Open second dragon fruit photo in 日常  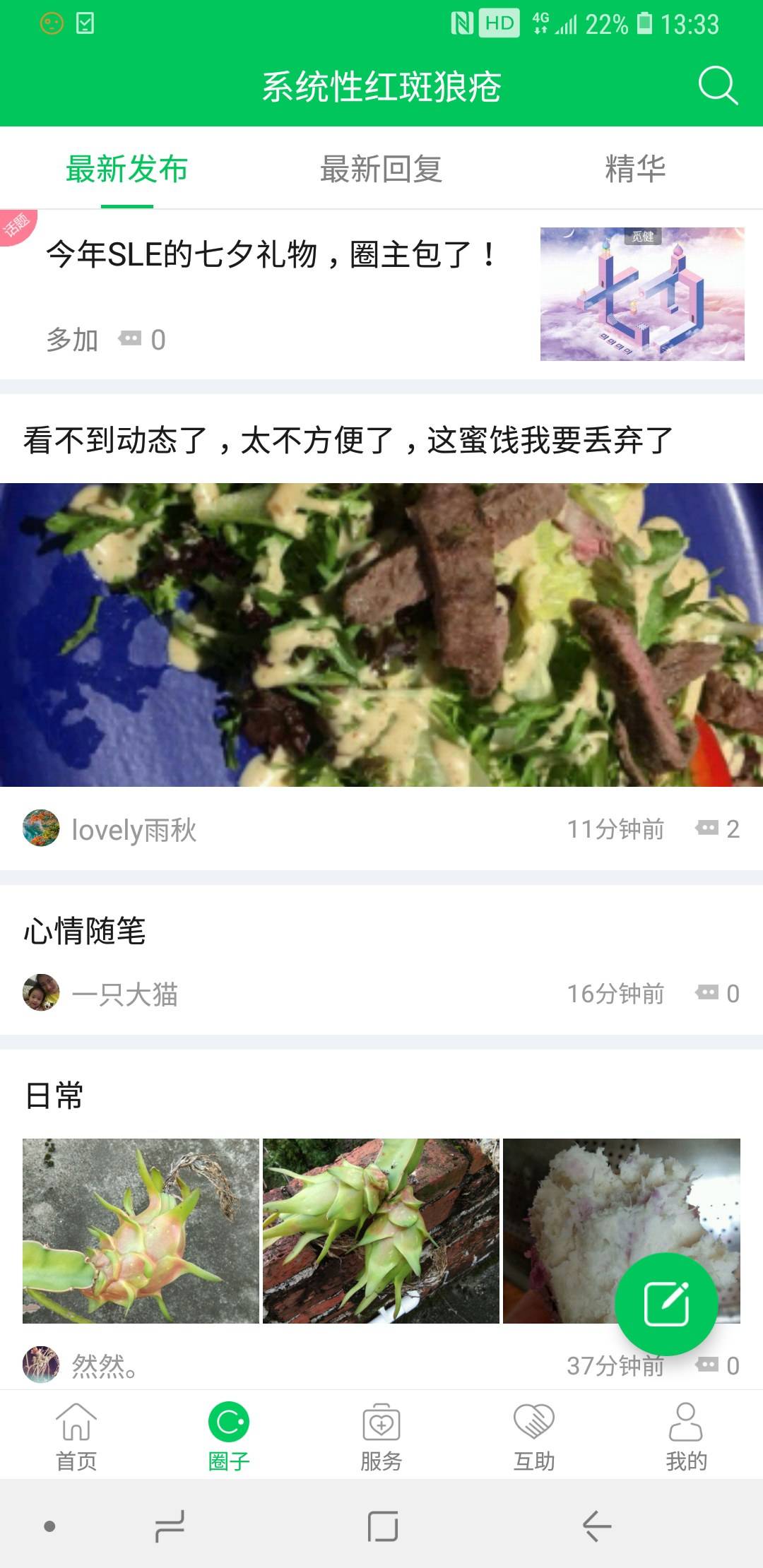[x=381, y=1230]
